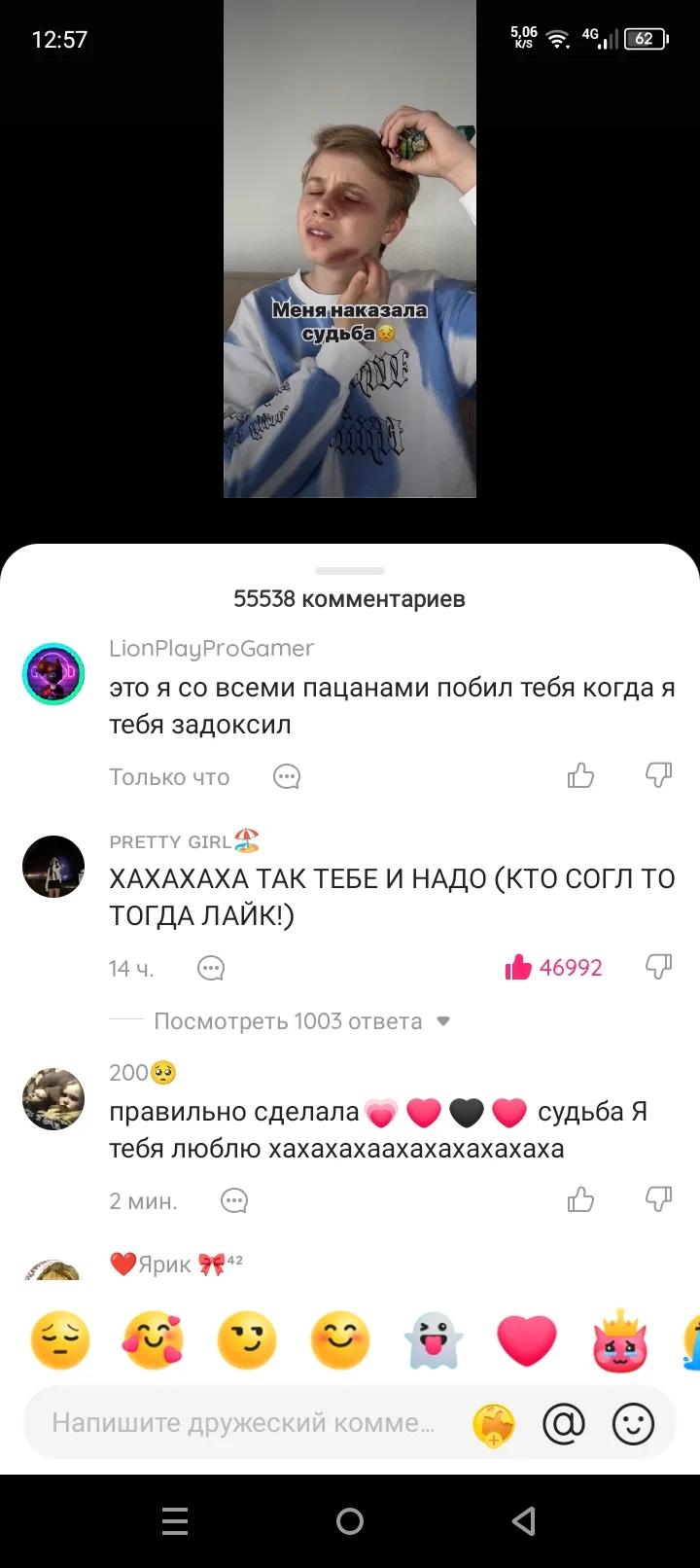Open LionPlayProGamer's profile avatar
The width and height of the screenshot is (700, 1568).
coord(53,673)
